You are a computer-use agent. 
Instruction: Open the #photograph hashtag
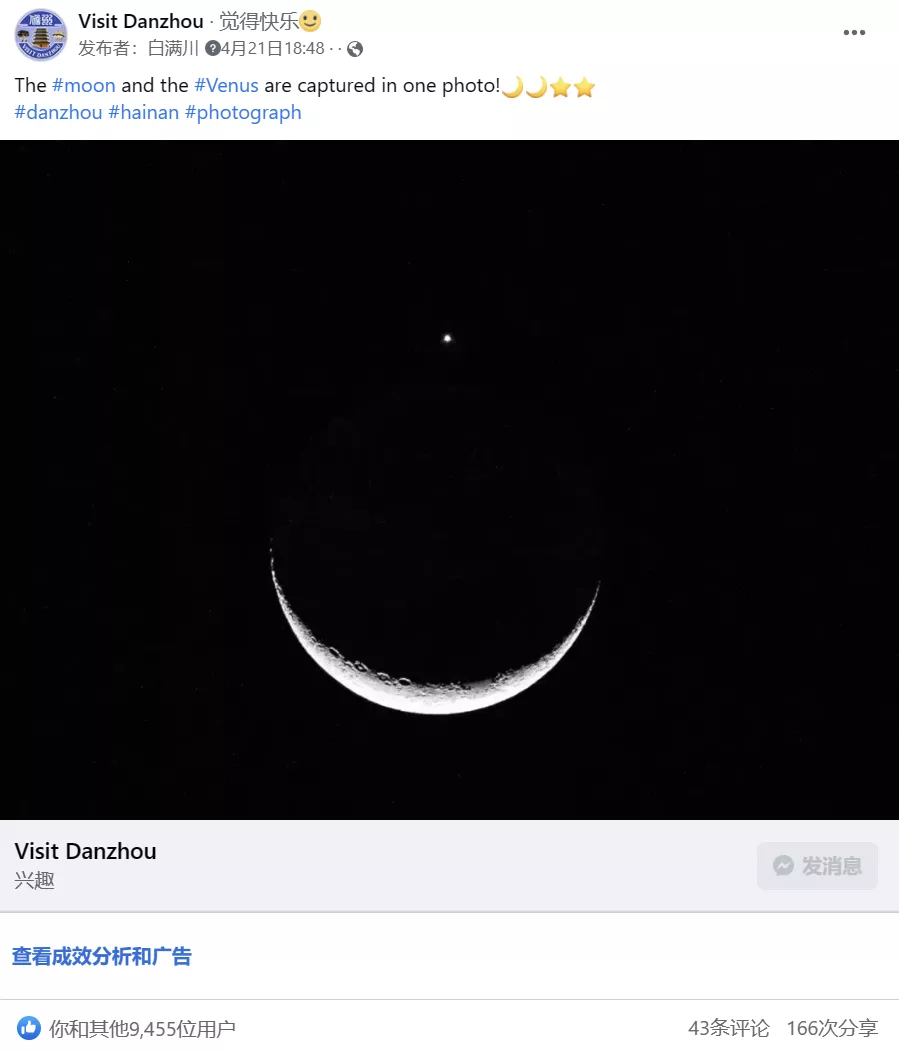[243, 112]
